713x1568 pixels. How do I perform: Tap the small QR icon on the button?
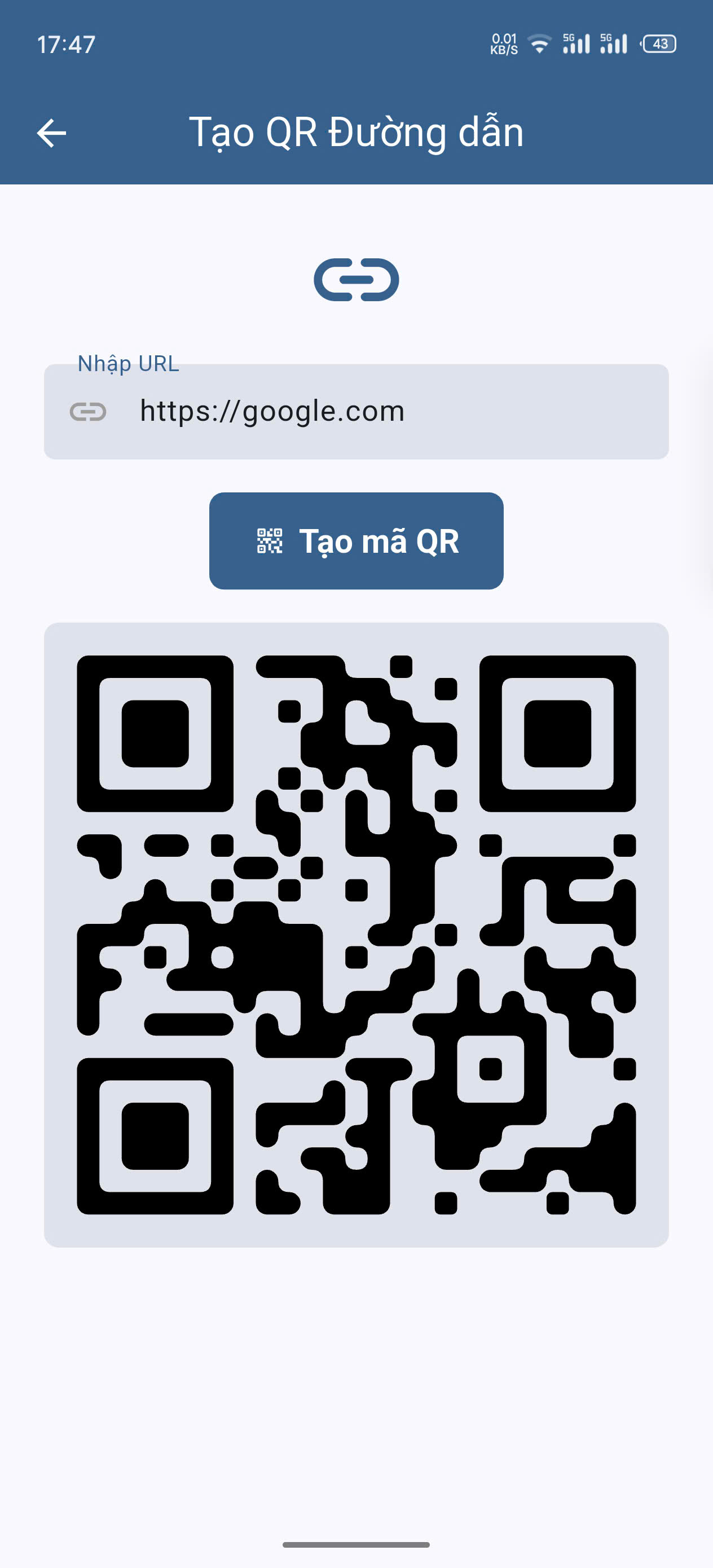270,541
